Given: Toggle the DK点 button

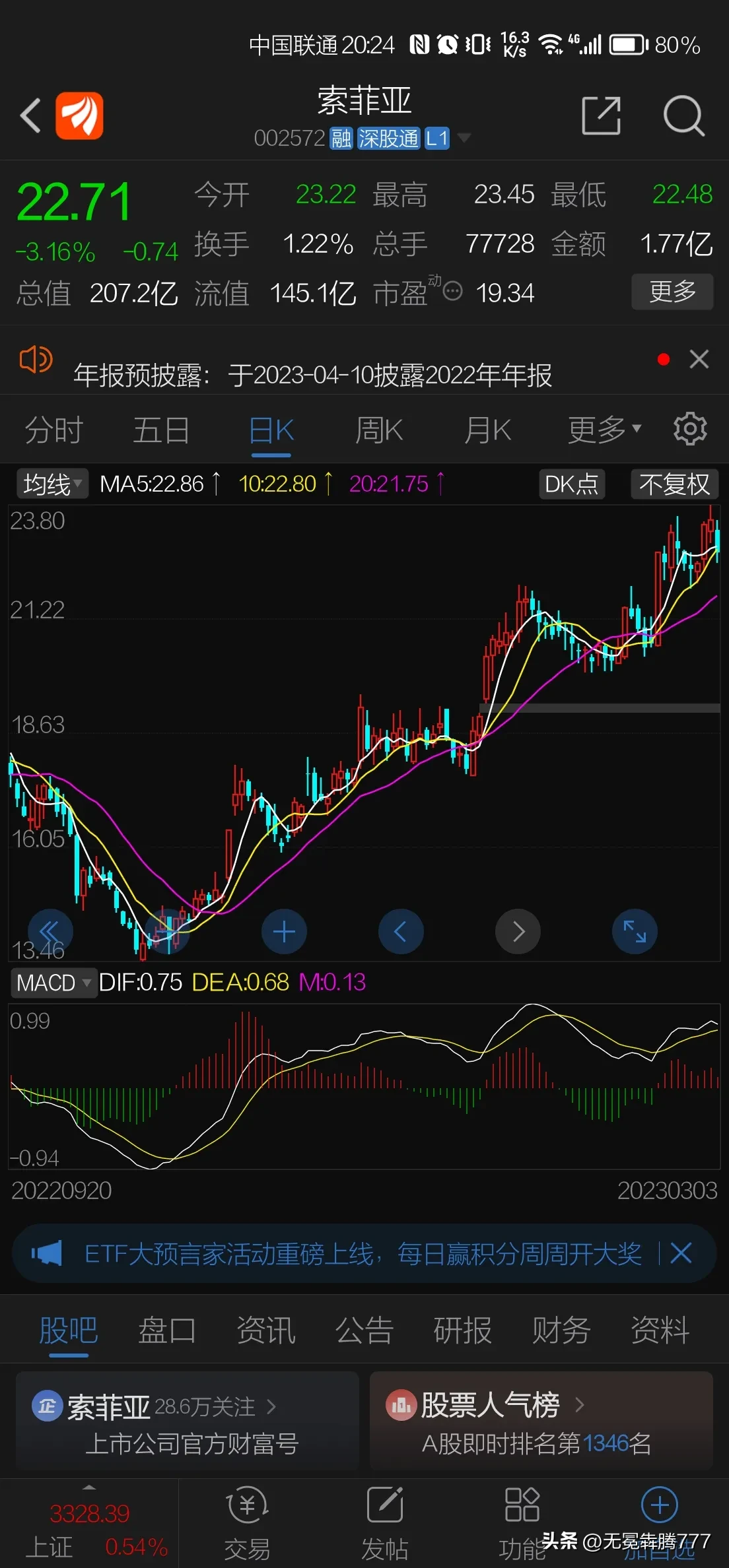Looking at the screenshot, I should (571, 484).
